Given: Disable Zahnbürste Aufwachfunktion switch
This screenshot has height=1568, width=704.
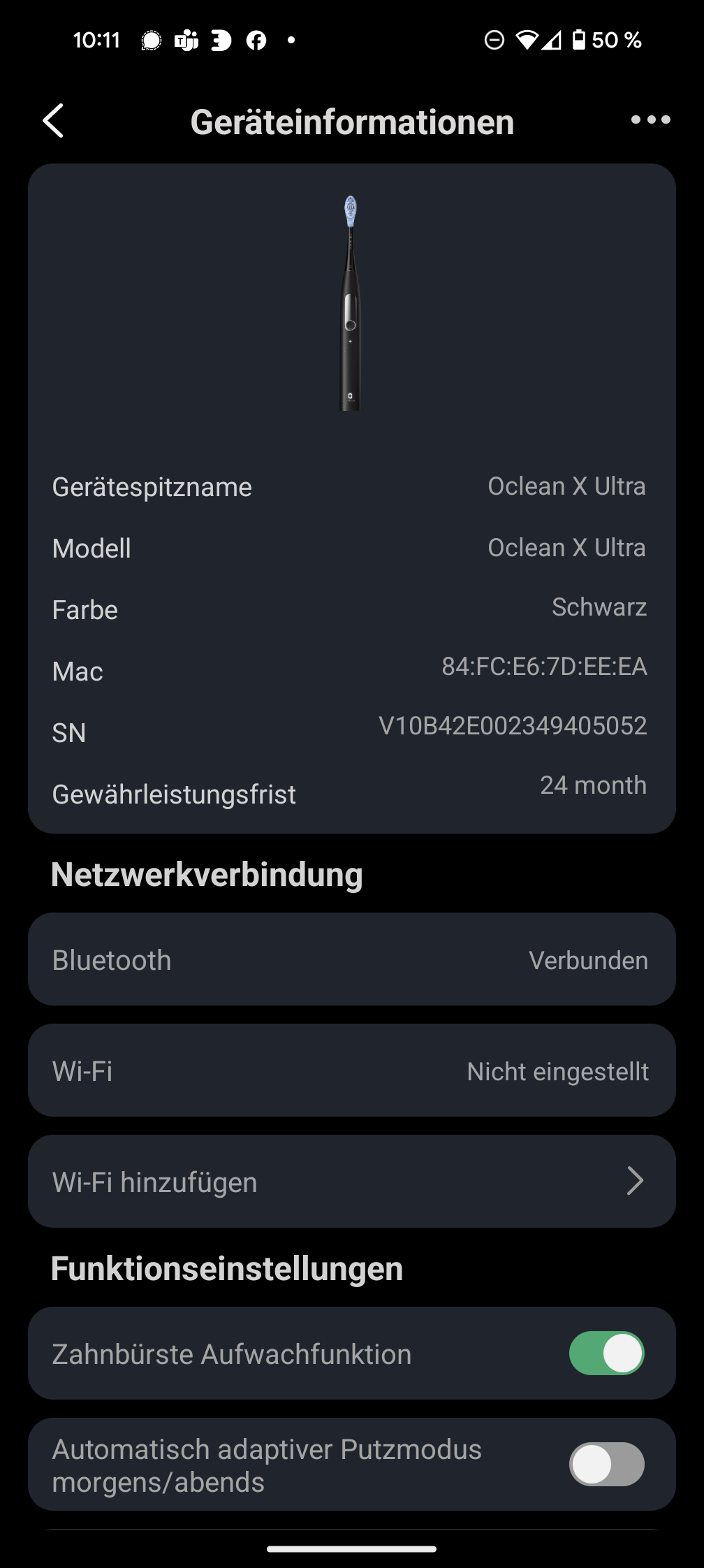Looking at the screenshot, I should coord(606,1353).
